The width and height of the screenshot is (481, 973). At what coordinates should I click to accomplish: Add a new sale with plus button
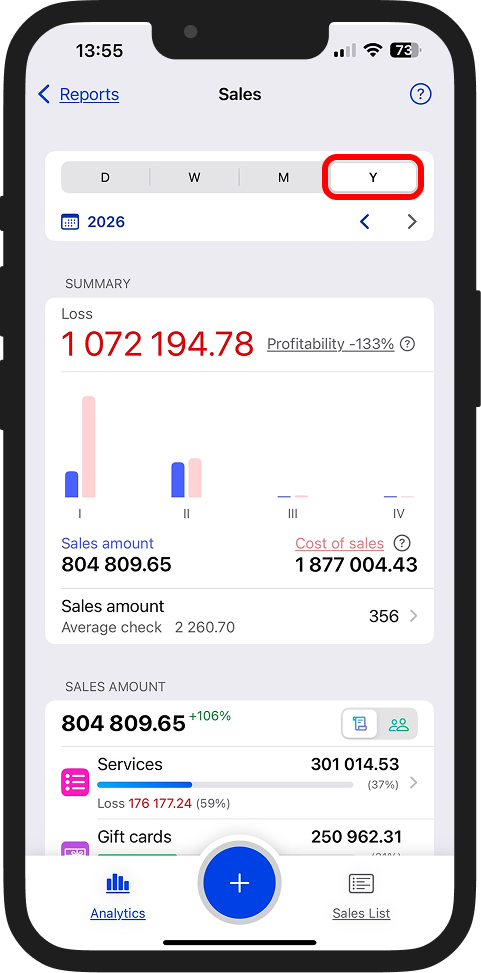(240, 884)
